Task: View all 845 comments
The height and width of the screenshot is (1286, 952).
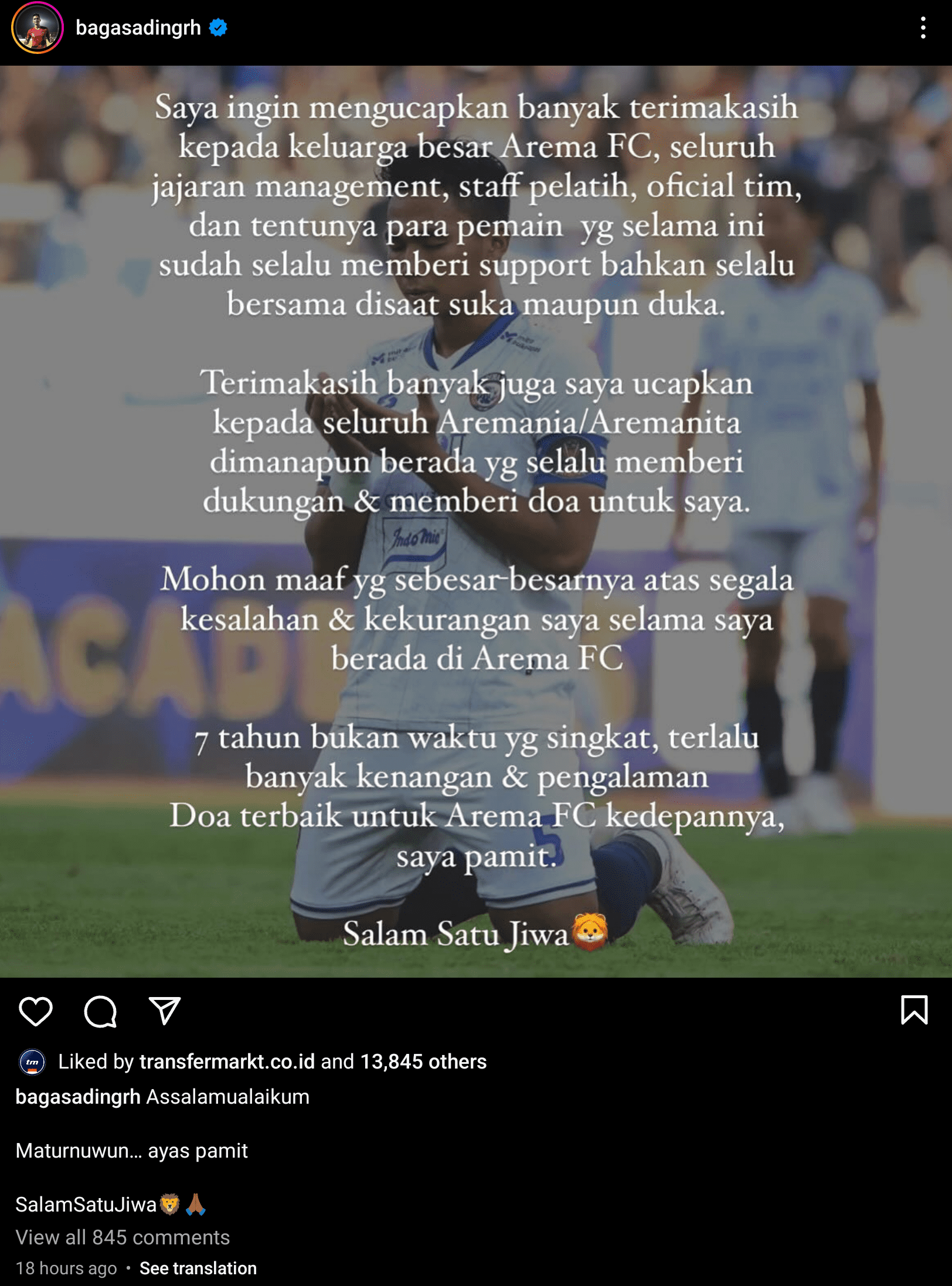Action: (x=123, y=1237)
